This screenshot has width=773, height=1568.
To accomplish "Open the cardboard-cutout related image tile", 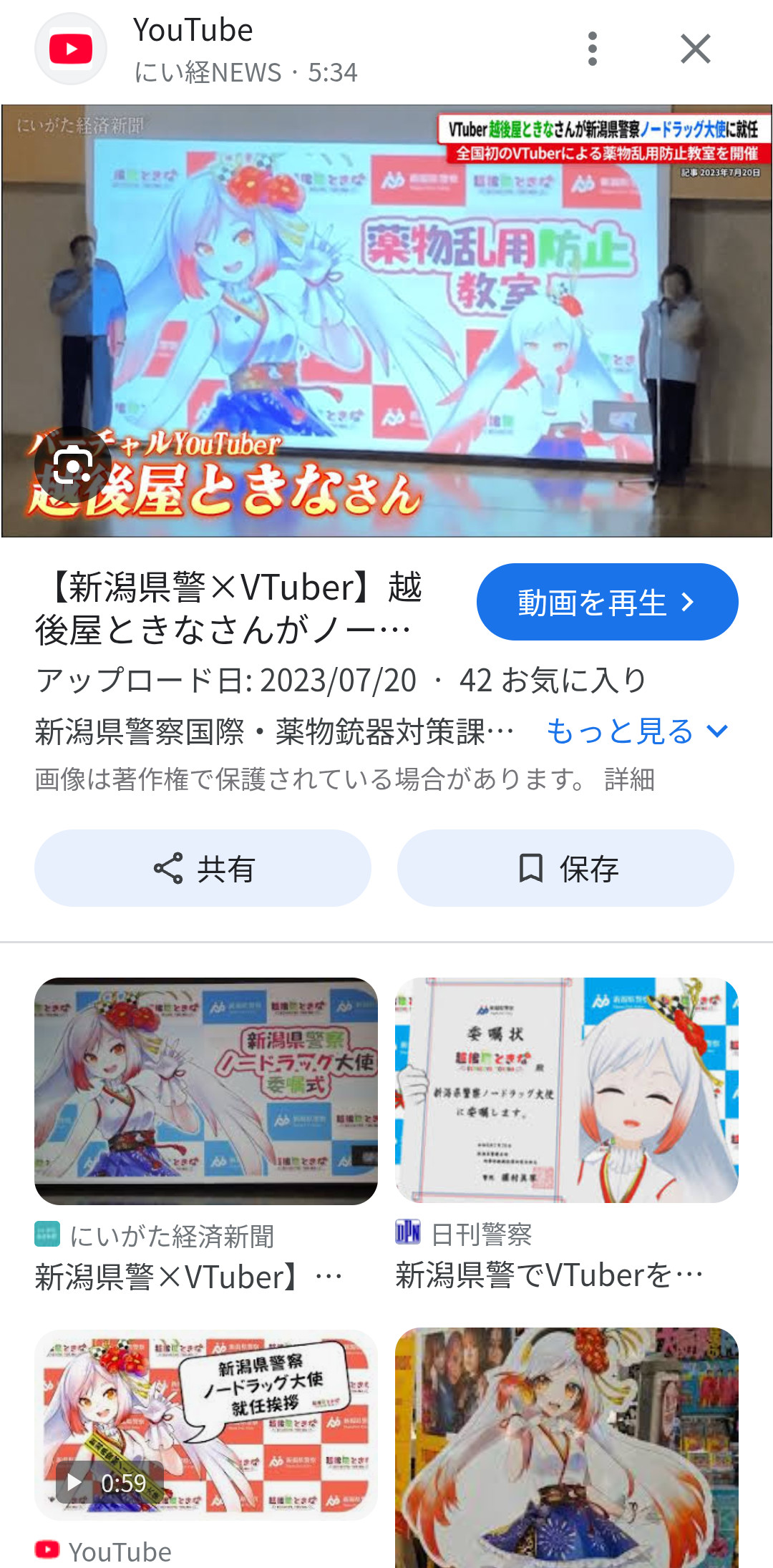I will point(566,1446).
